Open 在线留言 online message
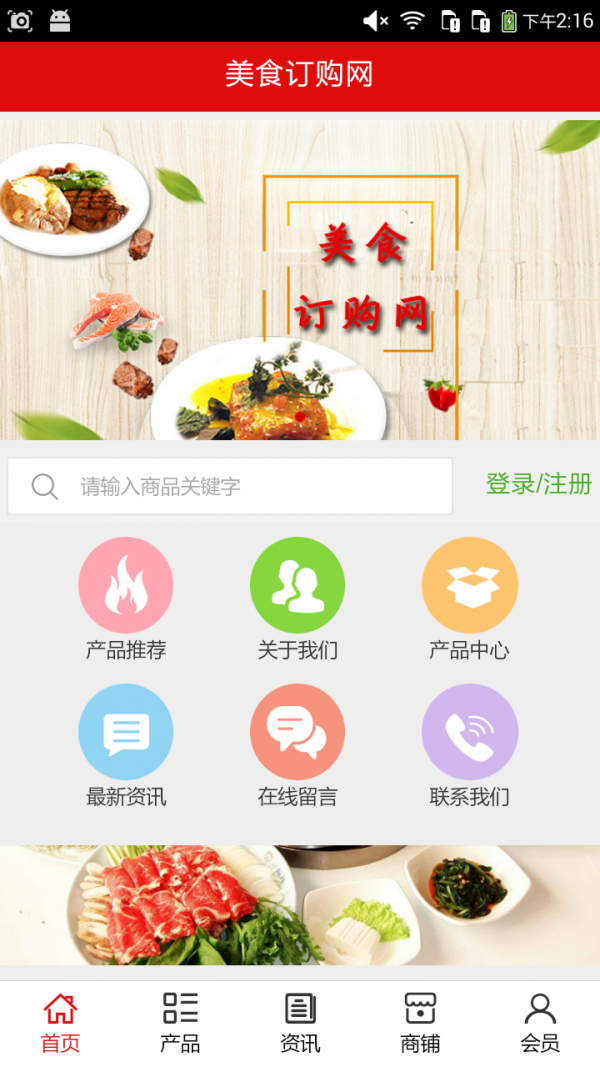600x1067 pixels. pyautogui.click(x=297, y=745)
